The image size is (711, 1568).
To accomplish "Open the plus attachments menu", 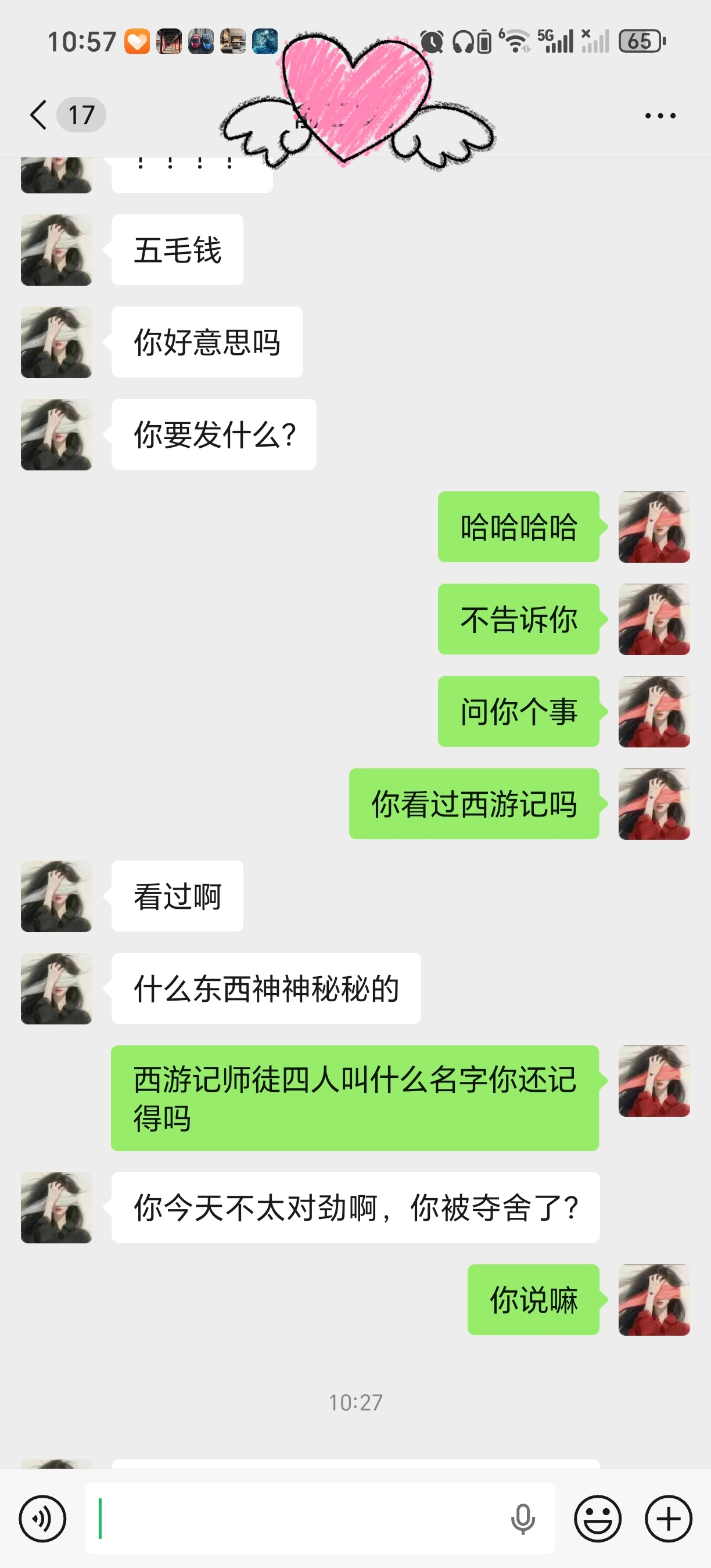I will coord(669,1519).
